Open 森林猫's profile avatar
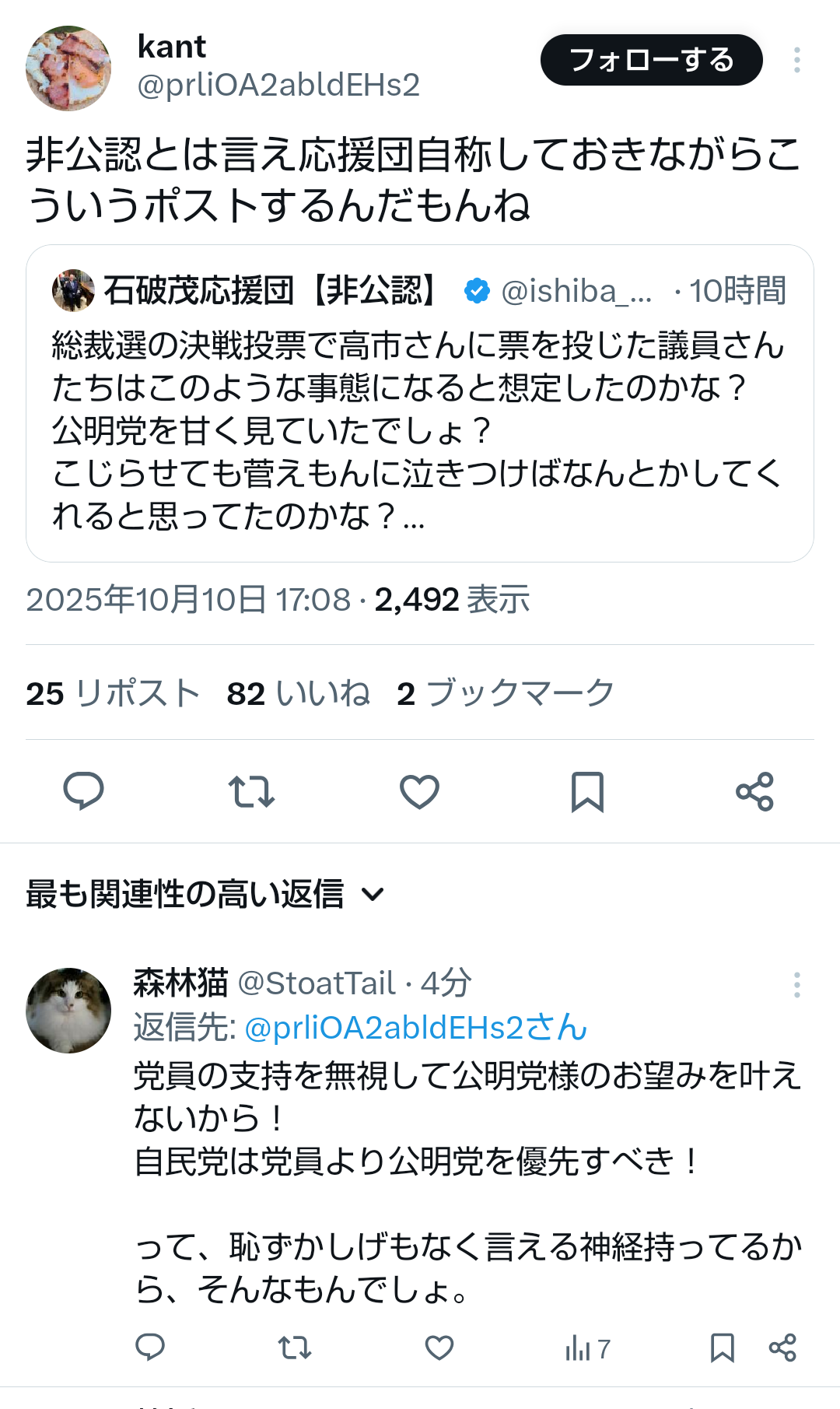The width and height of the screenshot is (840, 1409). (68, 1010)
